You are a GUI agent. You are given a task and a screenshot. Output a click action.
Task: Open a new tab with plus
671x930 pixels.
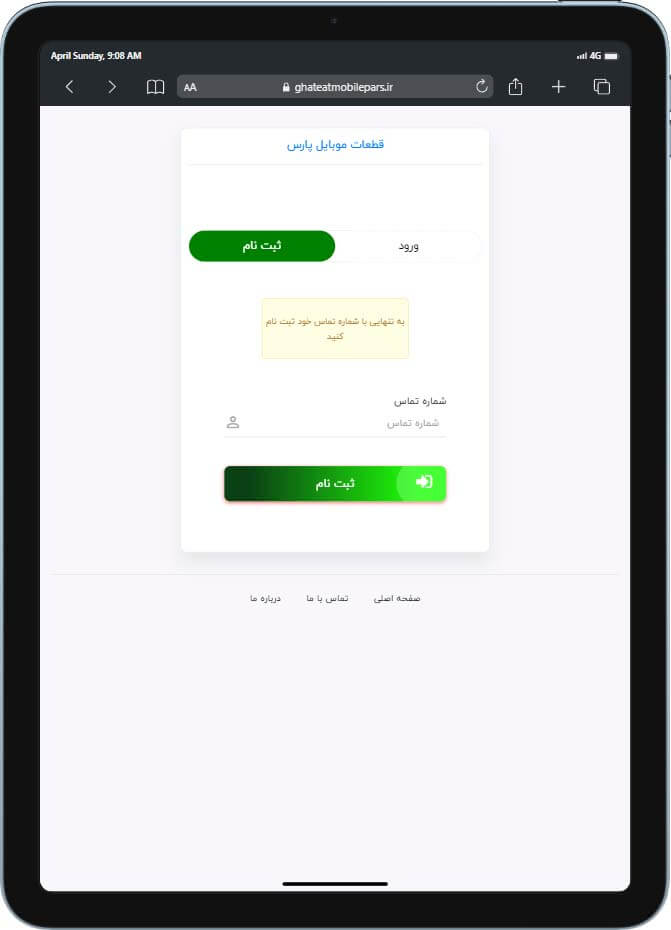(559, 87)
